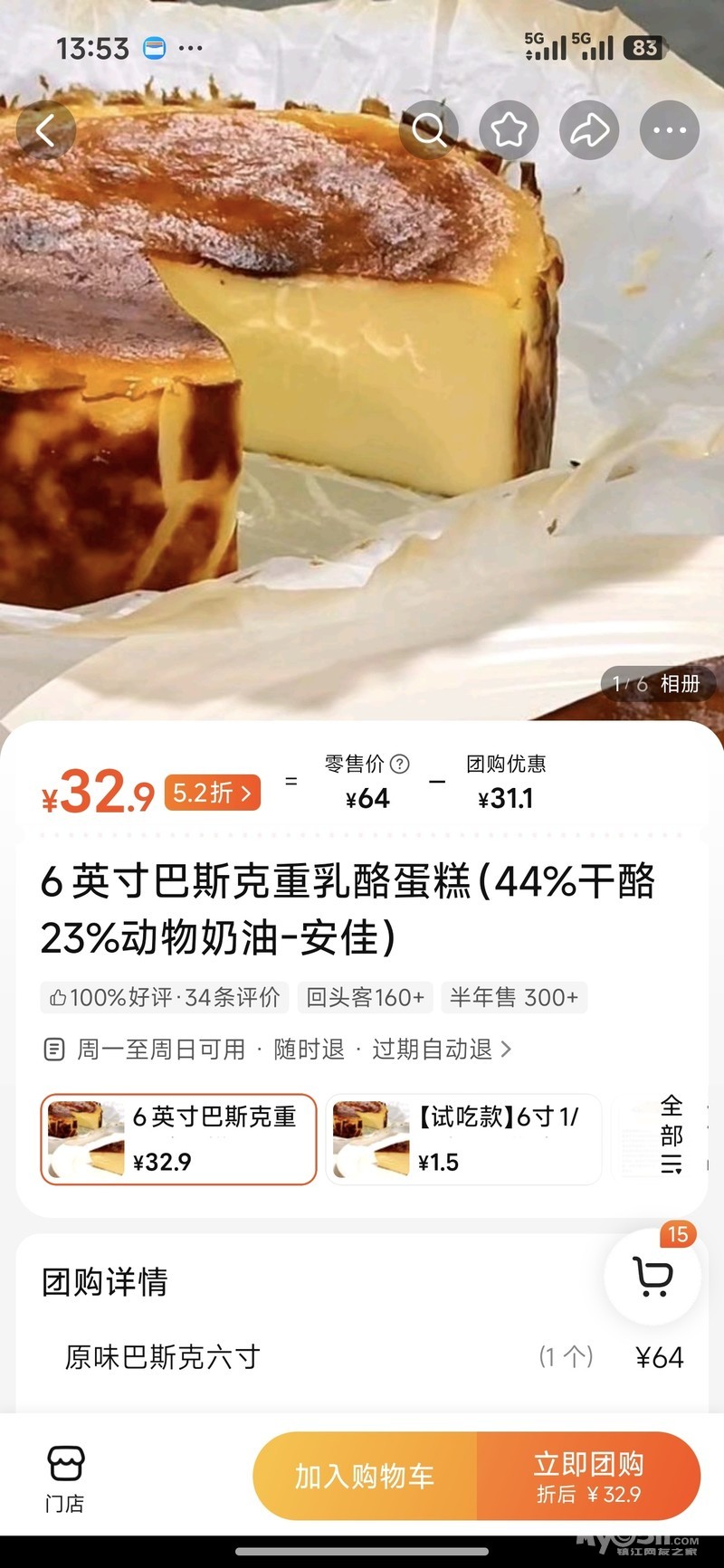The width and height of the screenshot is (724, 1568).
Task: Show the 零售价 help info
Action: click(399, 765)
